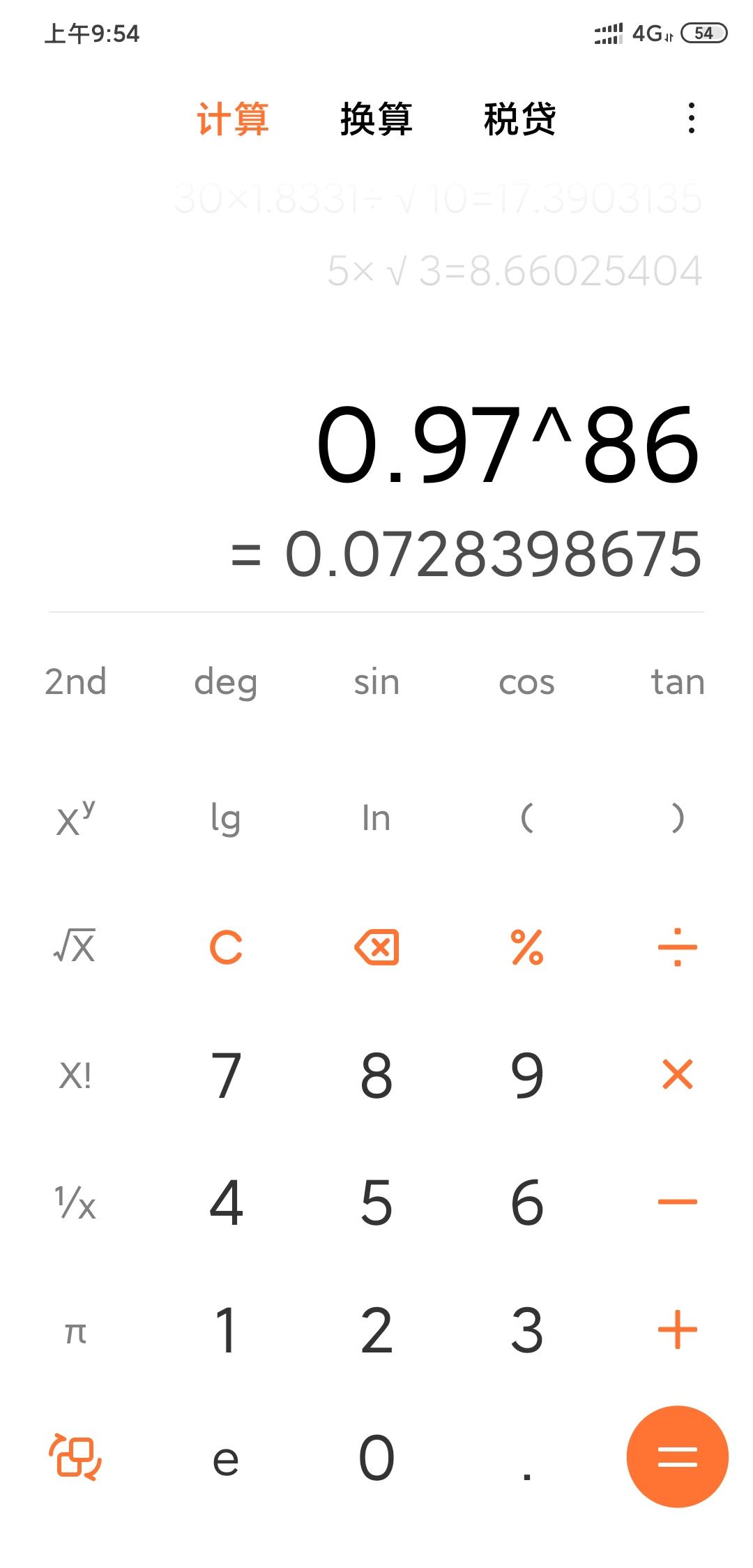Open the three-dot overflow menu

(x=690, y=120)
